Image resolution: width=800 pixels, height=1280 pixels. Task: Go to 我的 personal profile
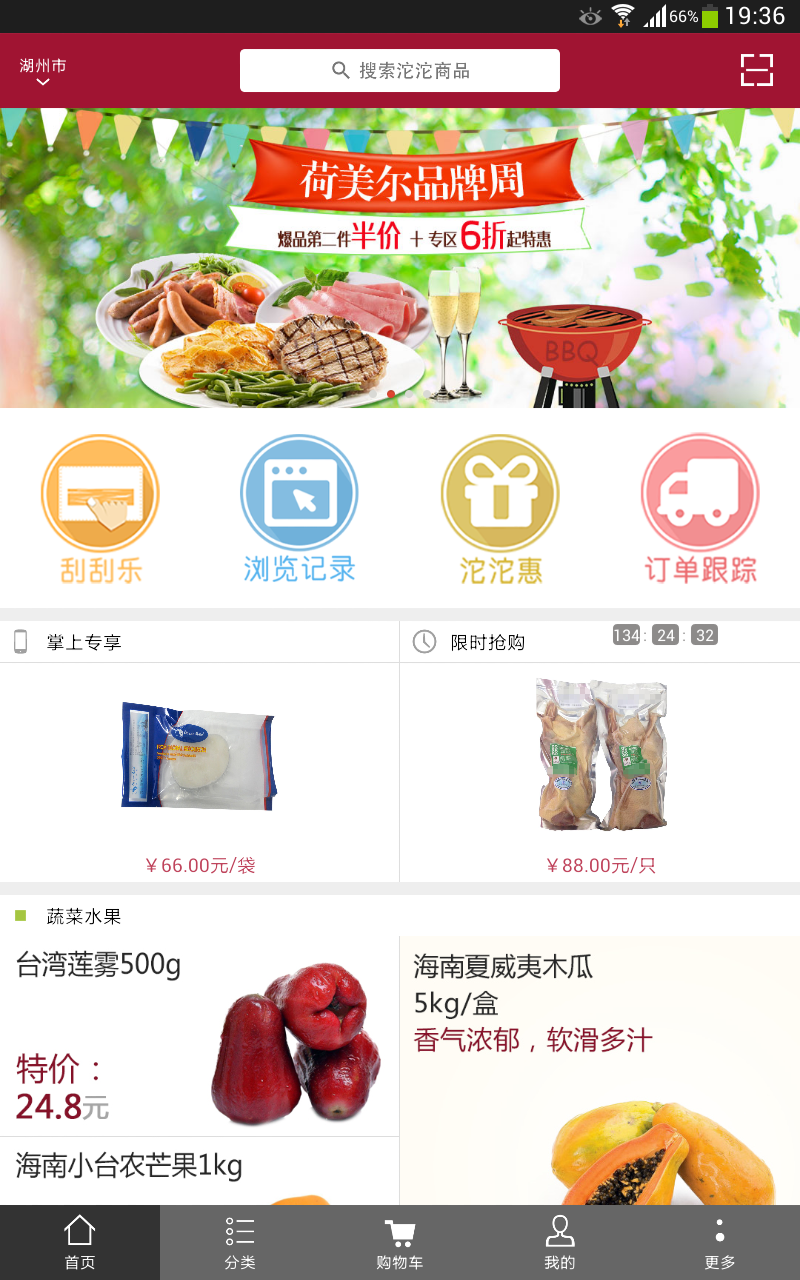(560, 1242)
